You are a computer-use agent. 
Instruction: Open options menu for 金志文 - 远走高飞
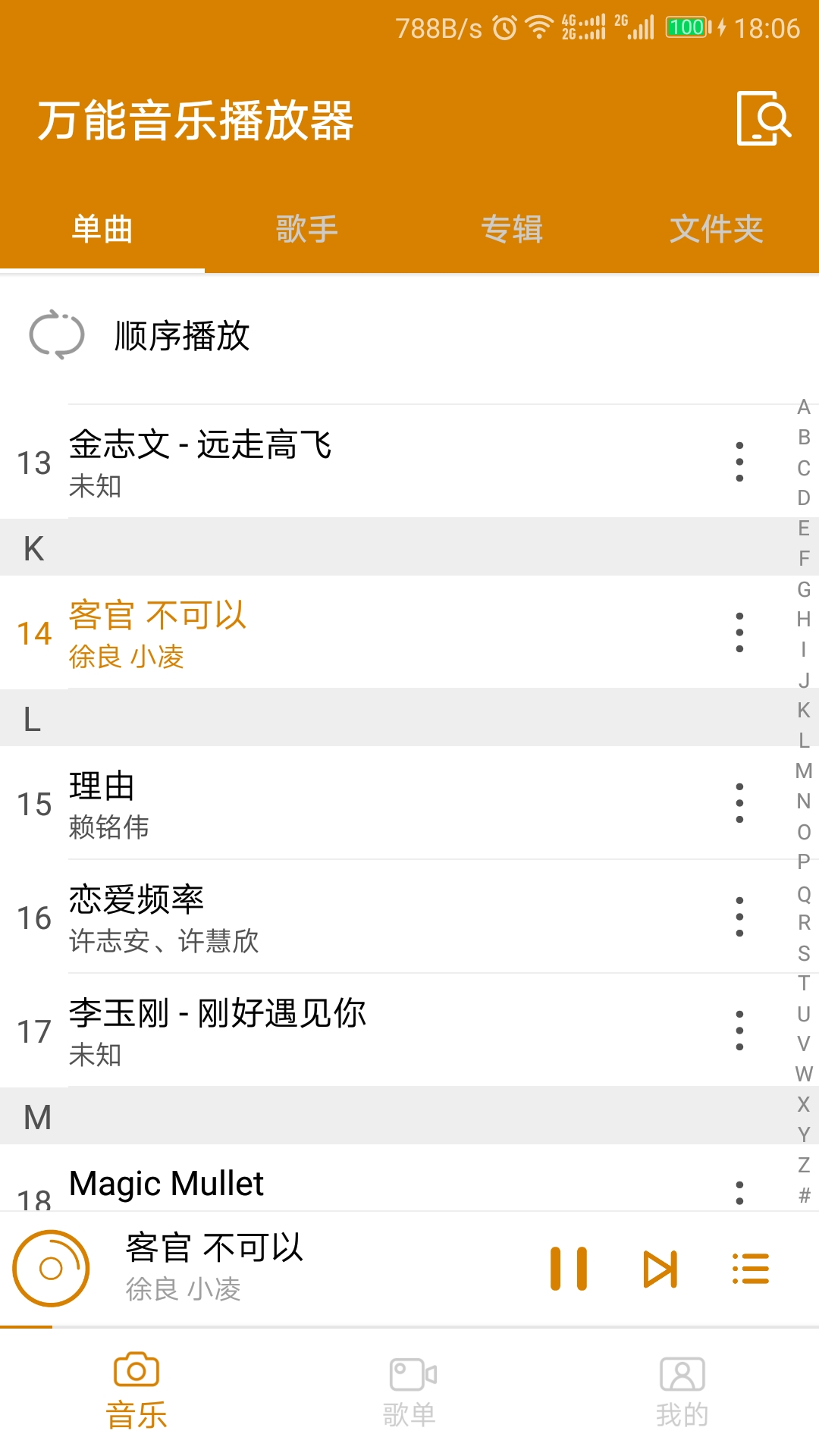pyautogui.click(x=739, y=463)
